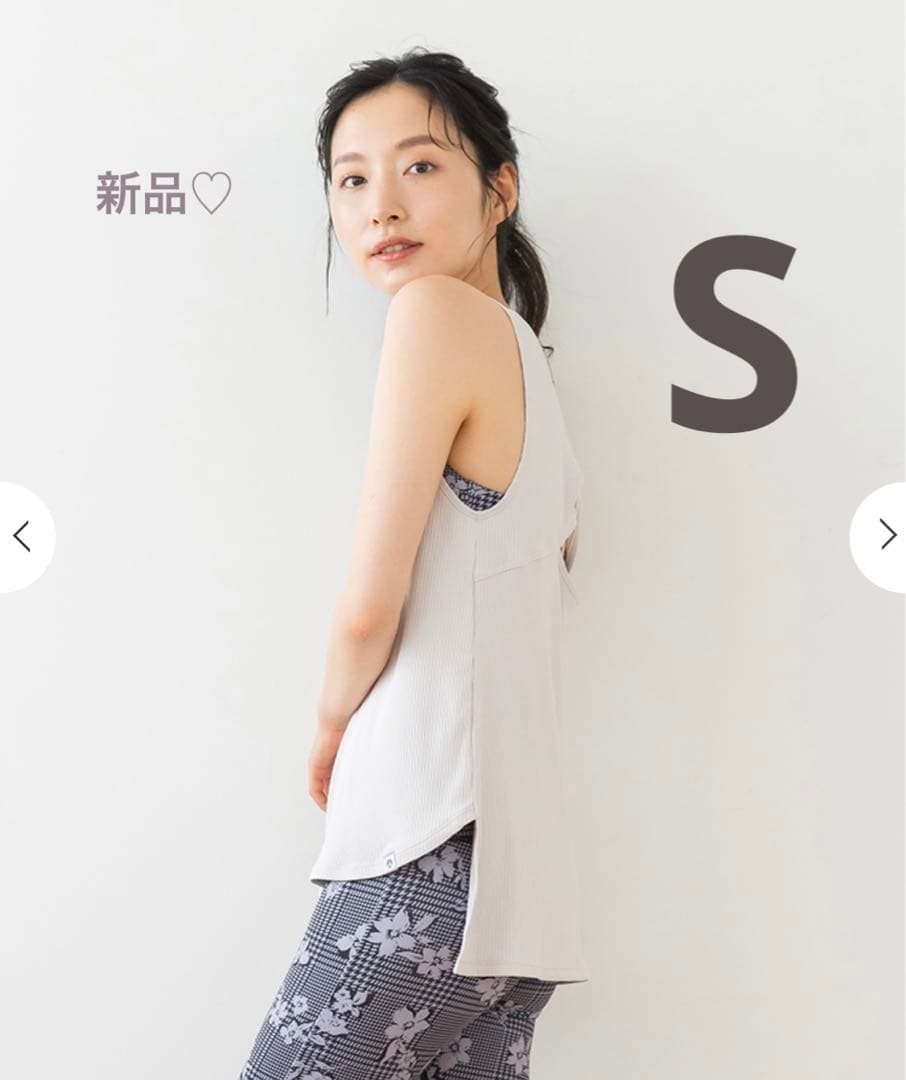Viewport: 906px width, 1080px height.
Task: Go to the previous product image
Action: 22,537
